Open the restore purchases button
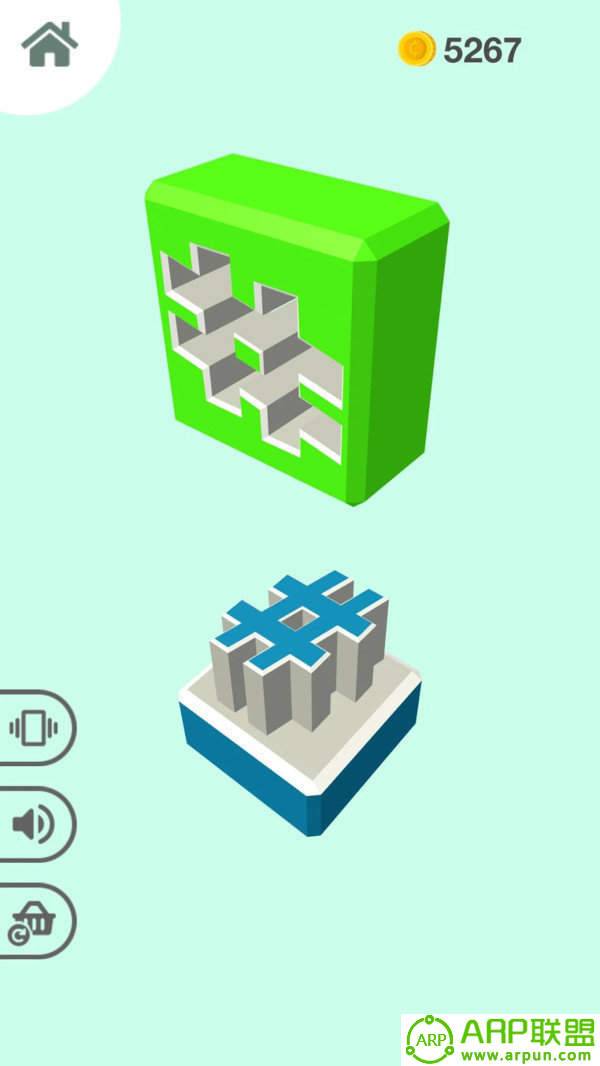Screen dimensions: 600x1066 pos(33,922)
